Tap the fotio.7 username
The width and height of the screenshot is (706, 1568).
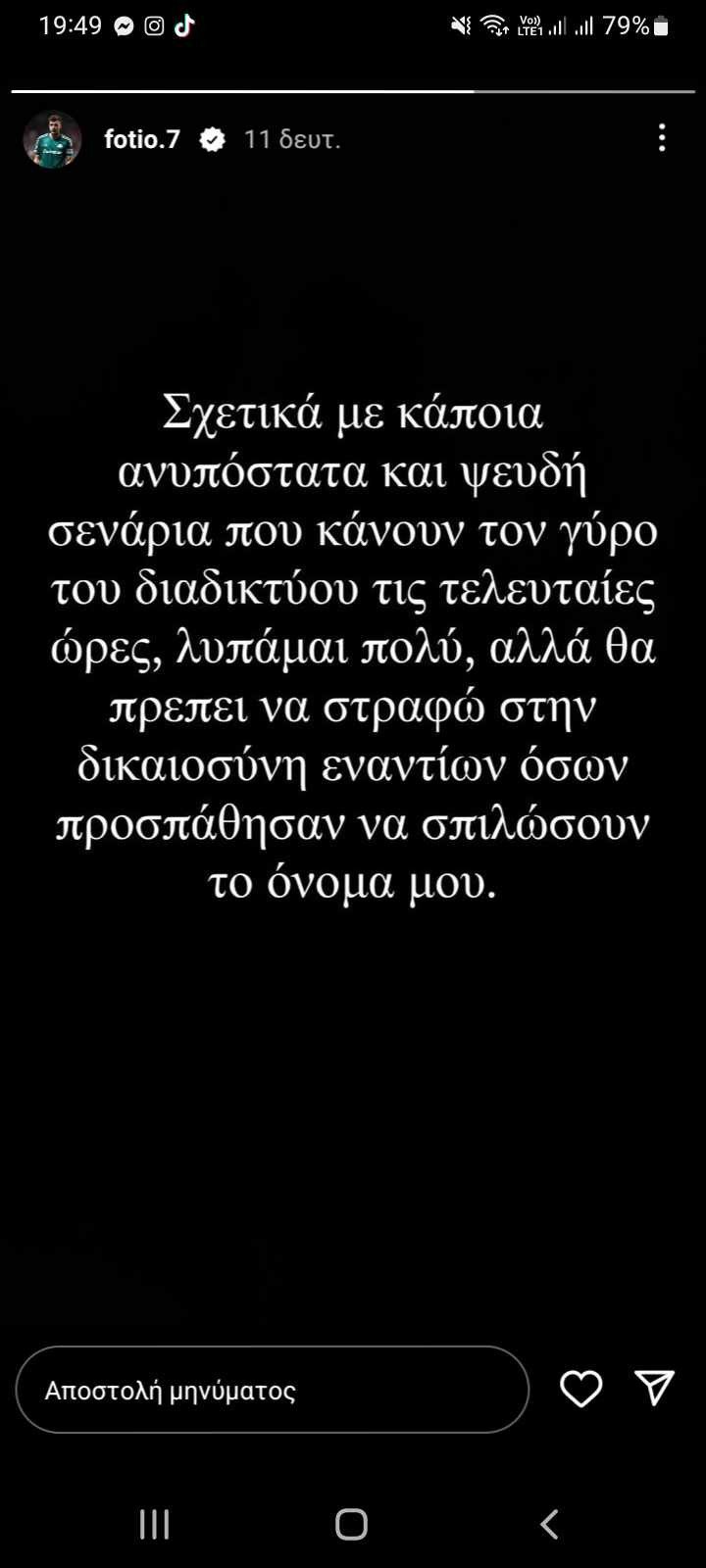tap(142, 139)
